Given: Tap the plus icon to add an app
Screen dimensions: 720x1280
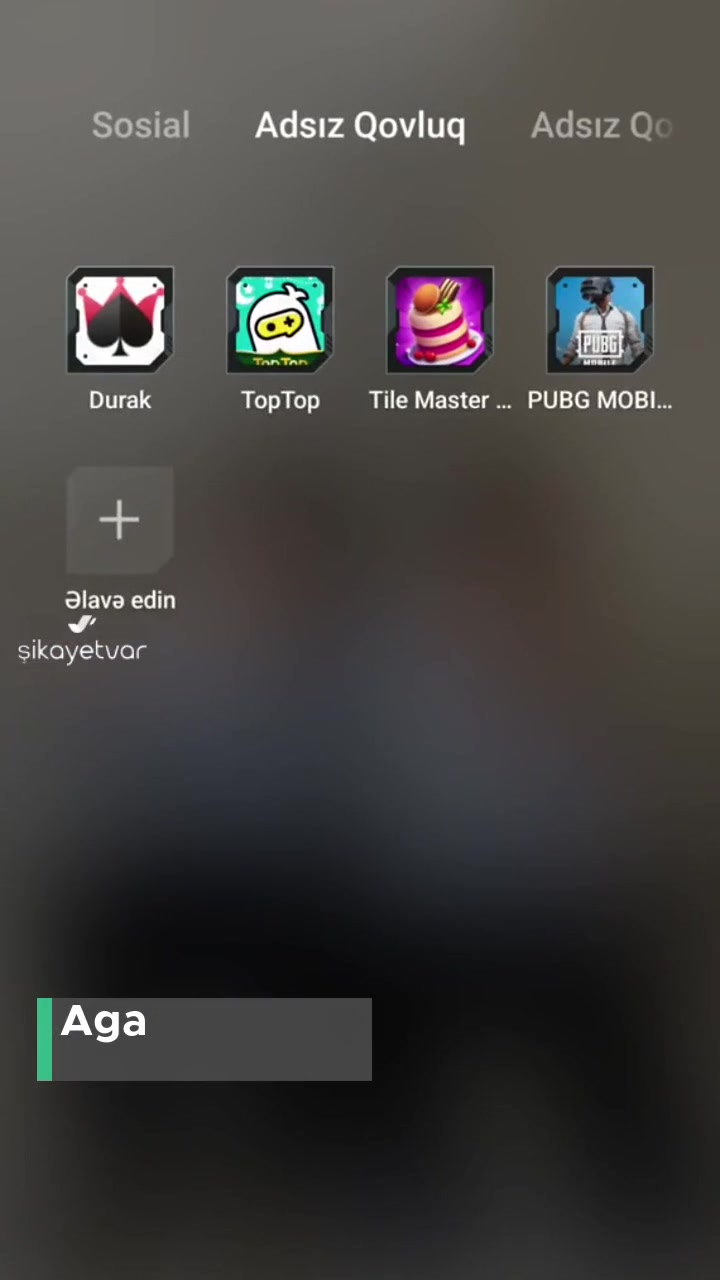Looking at the screenshot, I should point(120,519).
